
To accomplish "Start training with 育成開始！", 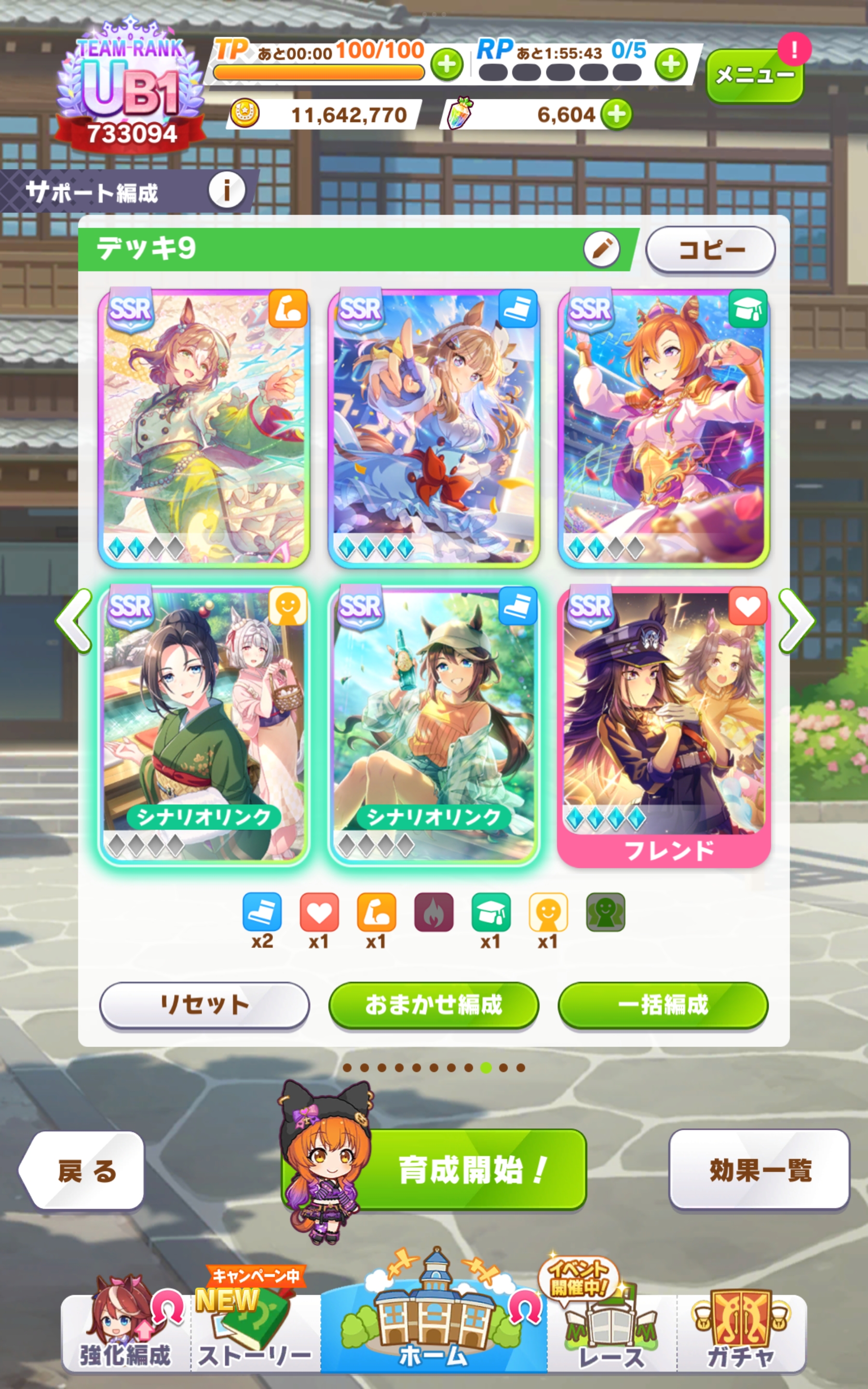I will coord(459,1169).
